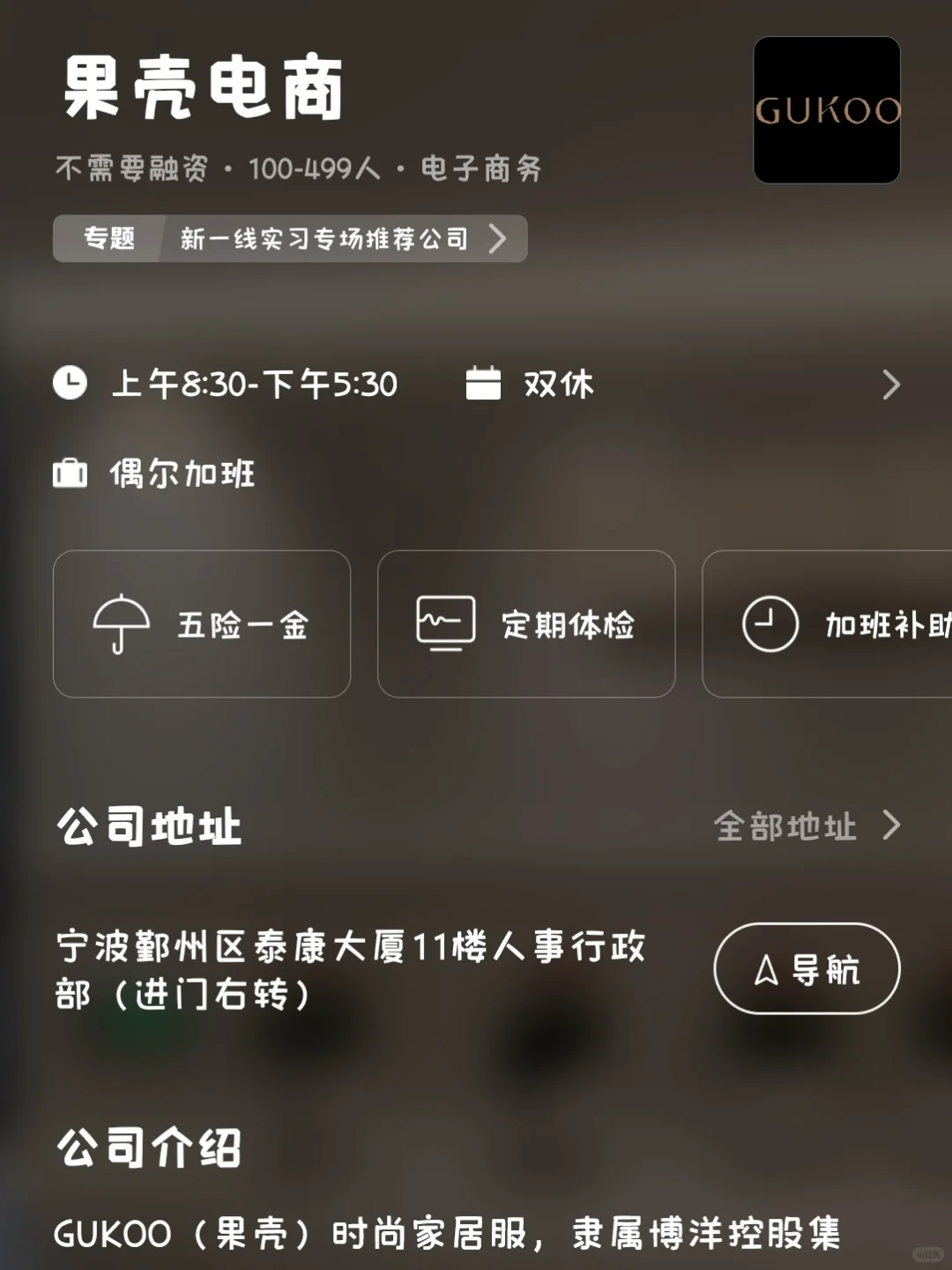The image size is (952, 1270).
Task: View 全部地址 for the company
Action: 807,826
